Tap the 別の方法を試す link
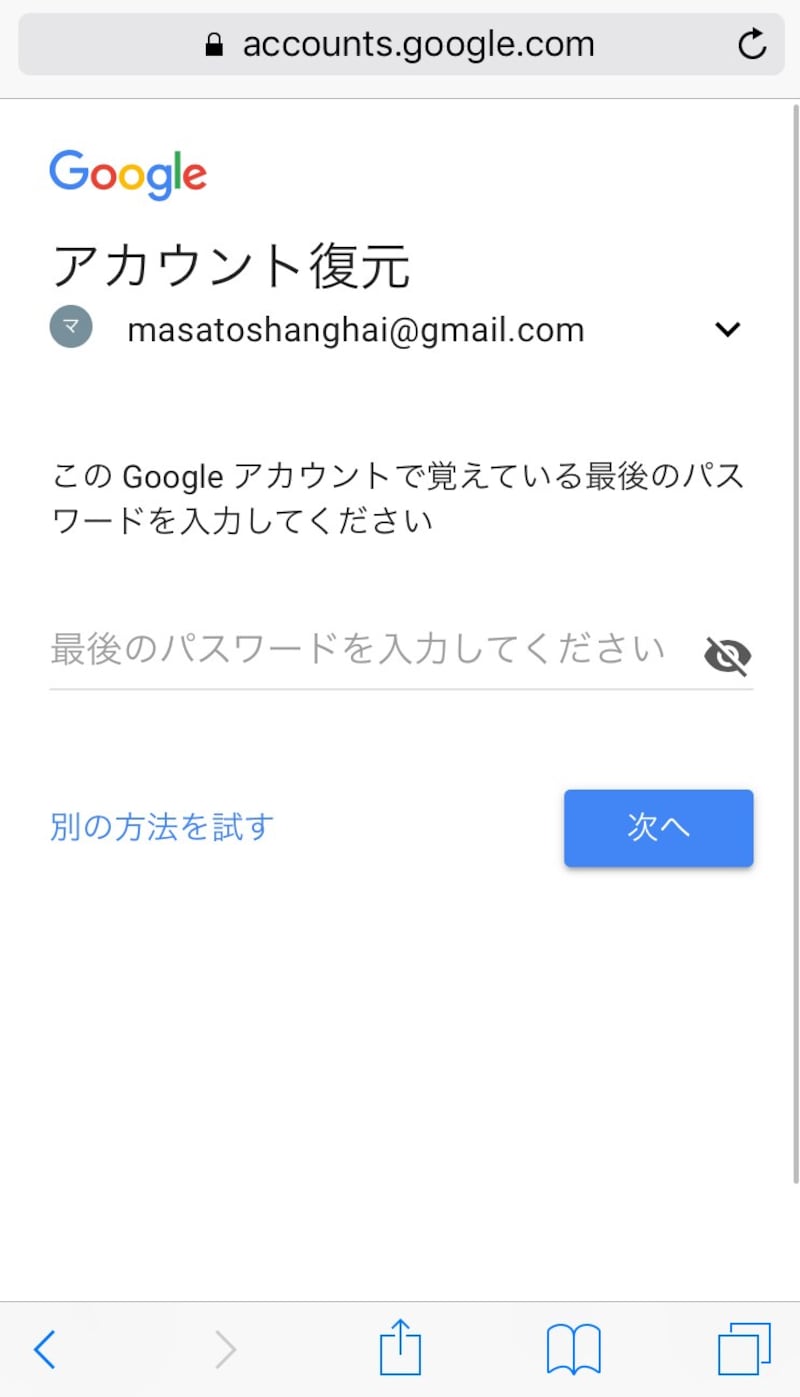The height and width of the screenshot is (1397, 800). [162, 827]
